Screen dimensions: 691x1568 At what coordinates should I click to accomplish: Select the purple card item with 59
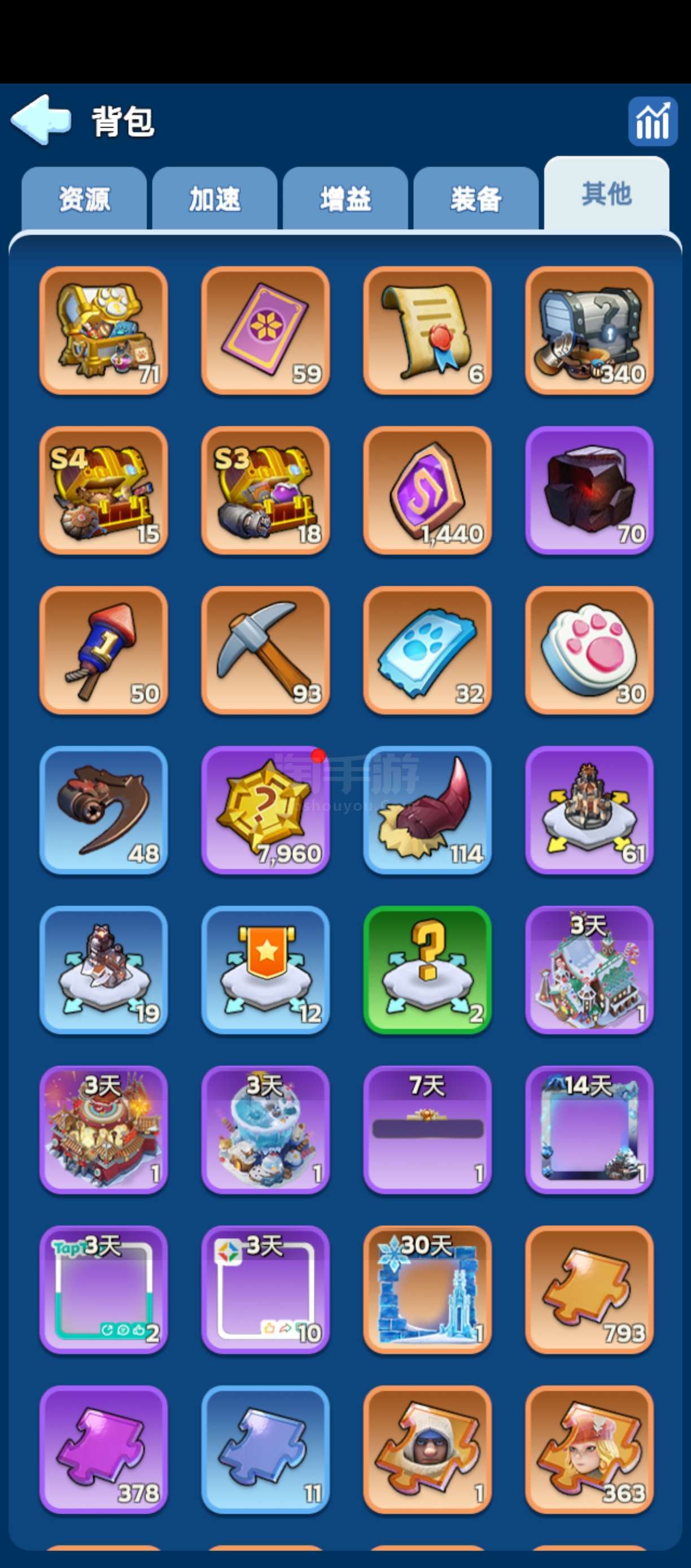pyautogui.click(x=265, y=330)
